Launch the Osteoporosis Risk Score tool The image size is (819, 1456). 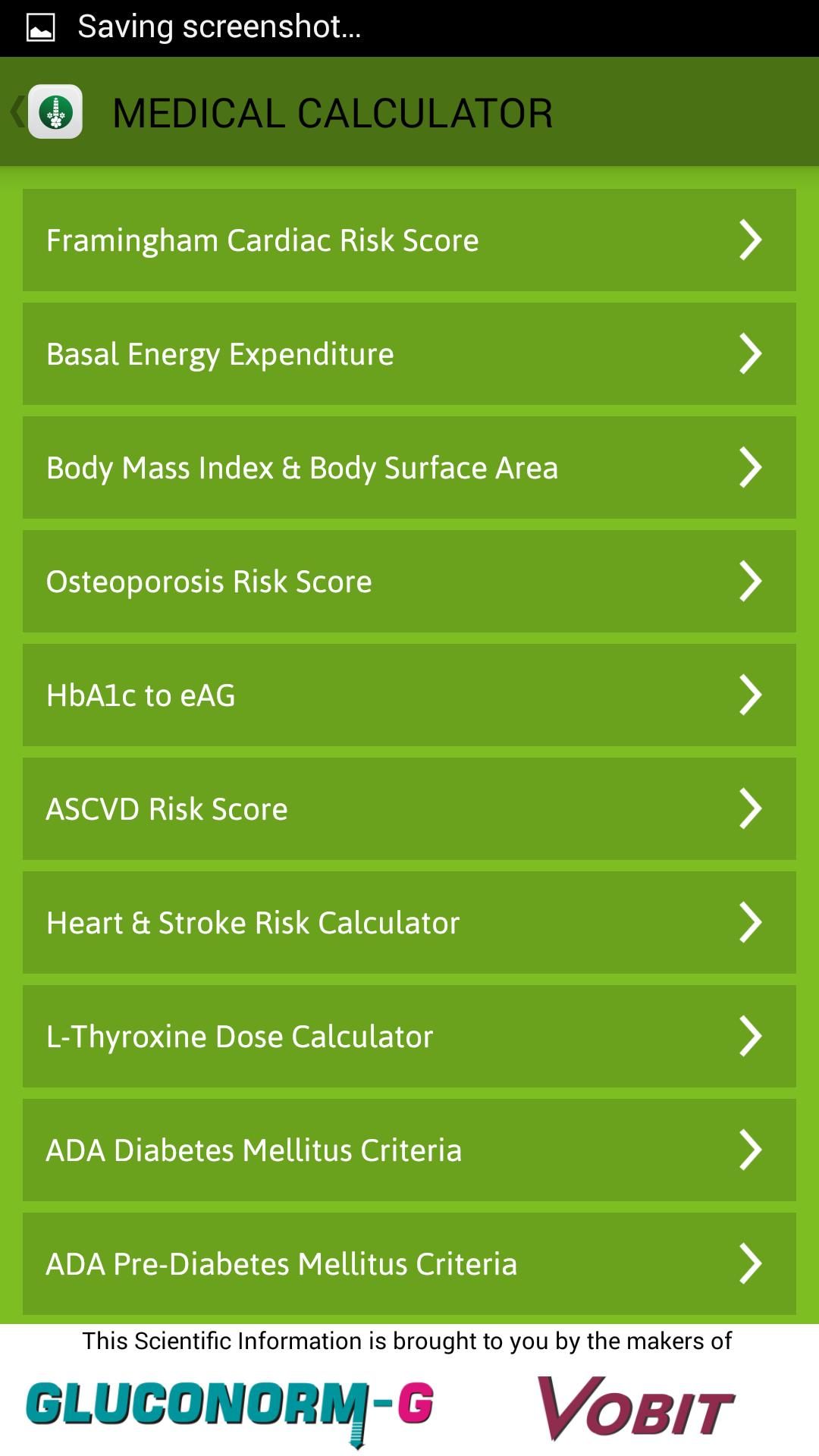[409, 582]
